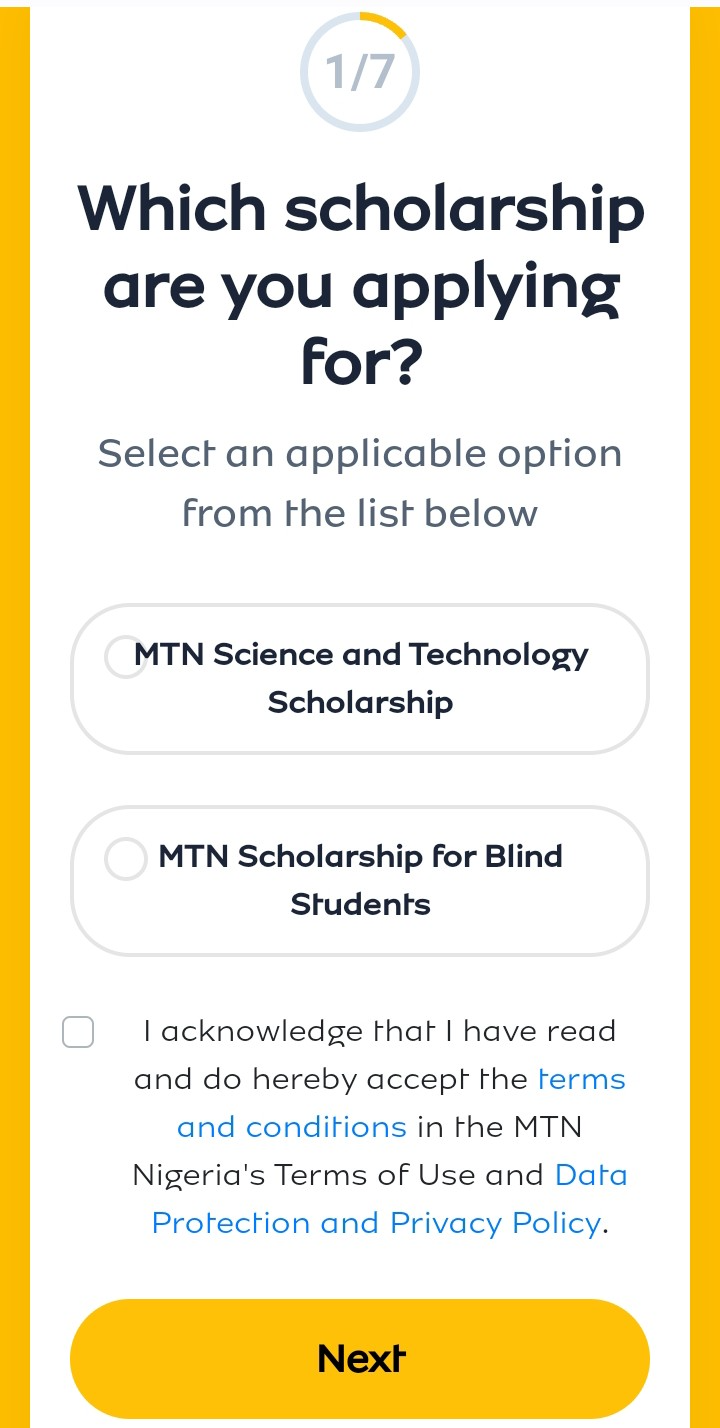Screen dimensions: 720x1428
Task: Tap the empty acknowledgement square checkbox
Action: [77, 1032]
